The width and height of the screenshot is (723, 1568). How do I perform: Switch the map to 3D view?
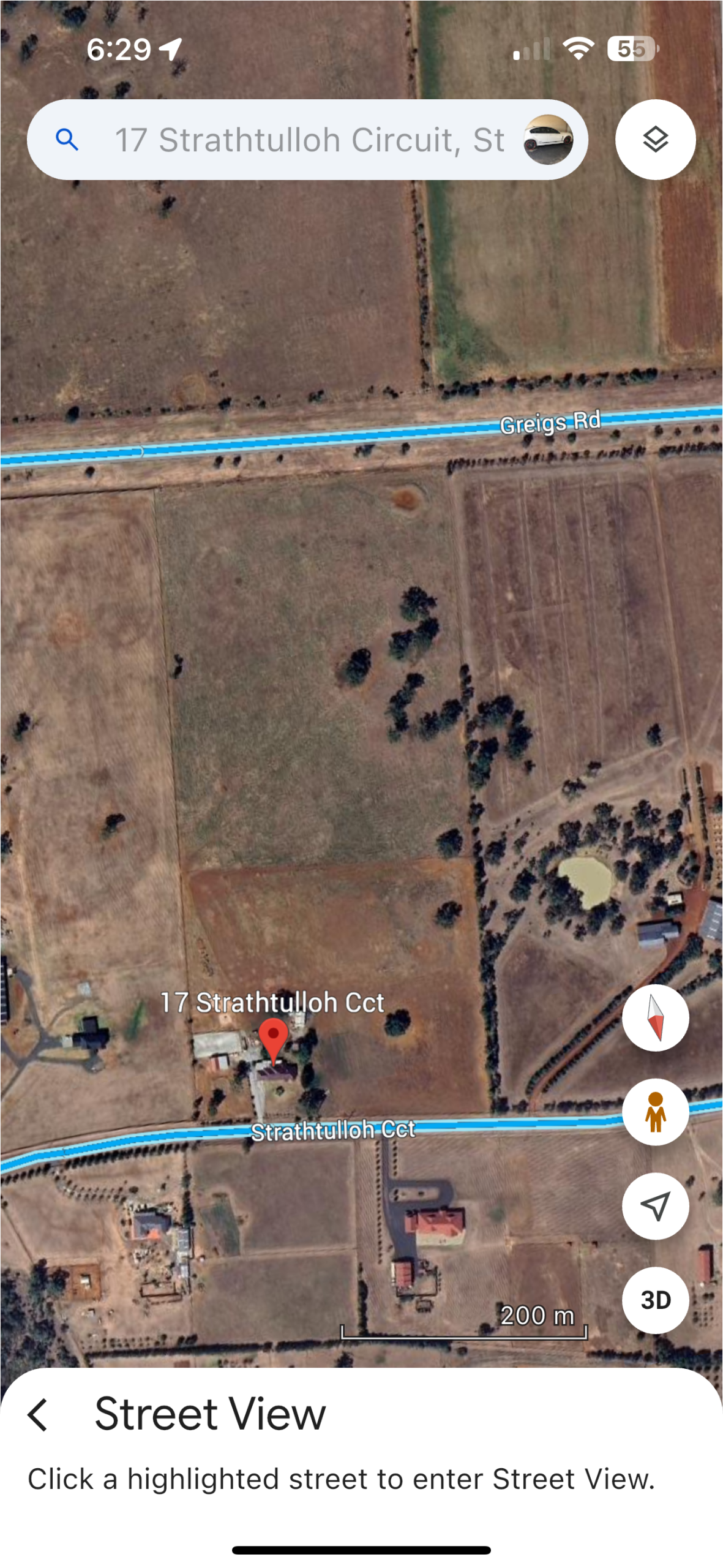pos(654,1299)
